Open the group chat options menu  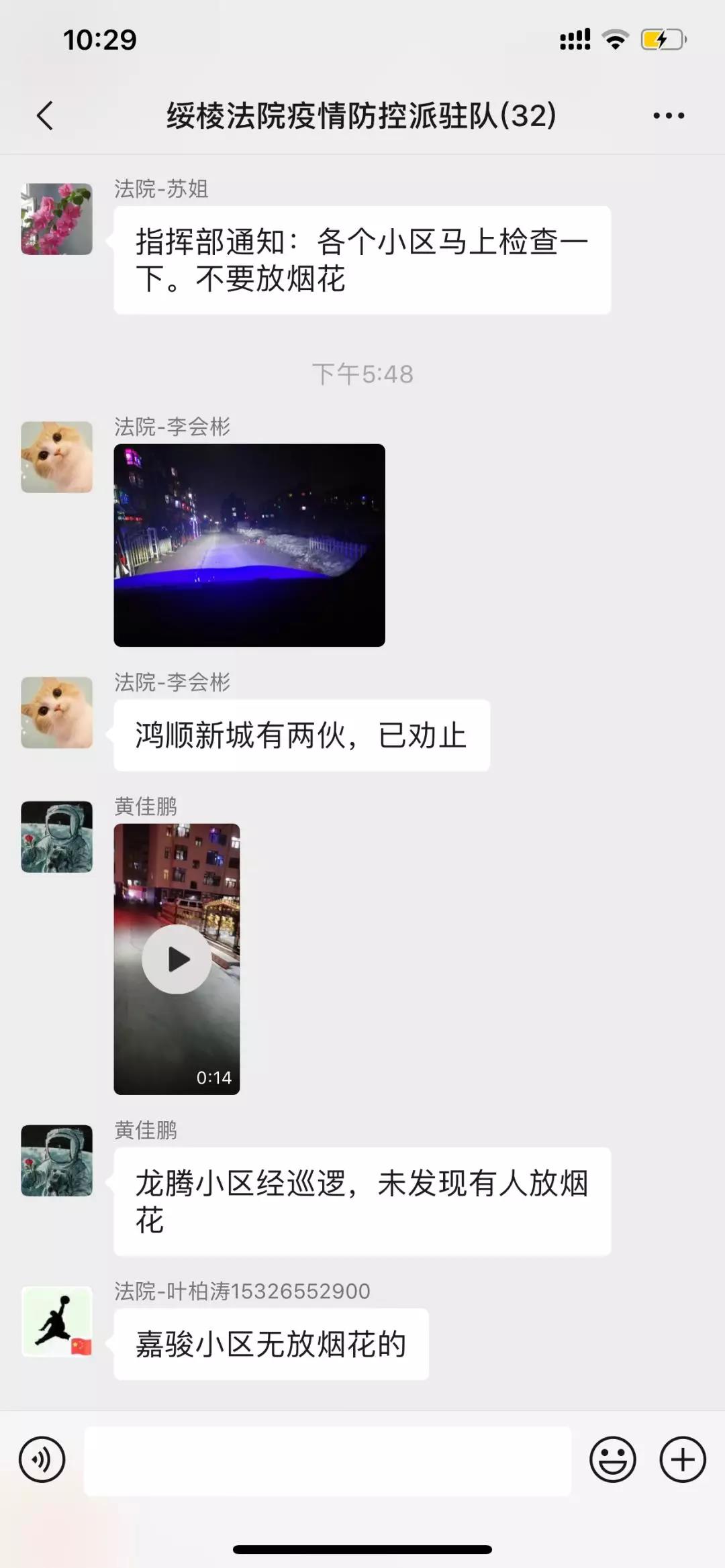pyautogui.click(x=669, y=115)
